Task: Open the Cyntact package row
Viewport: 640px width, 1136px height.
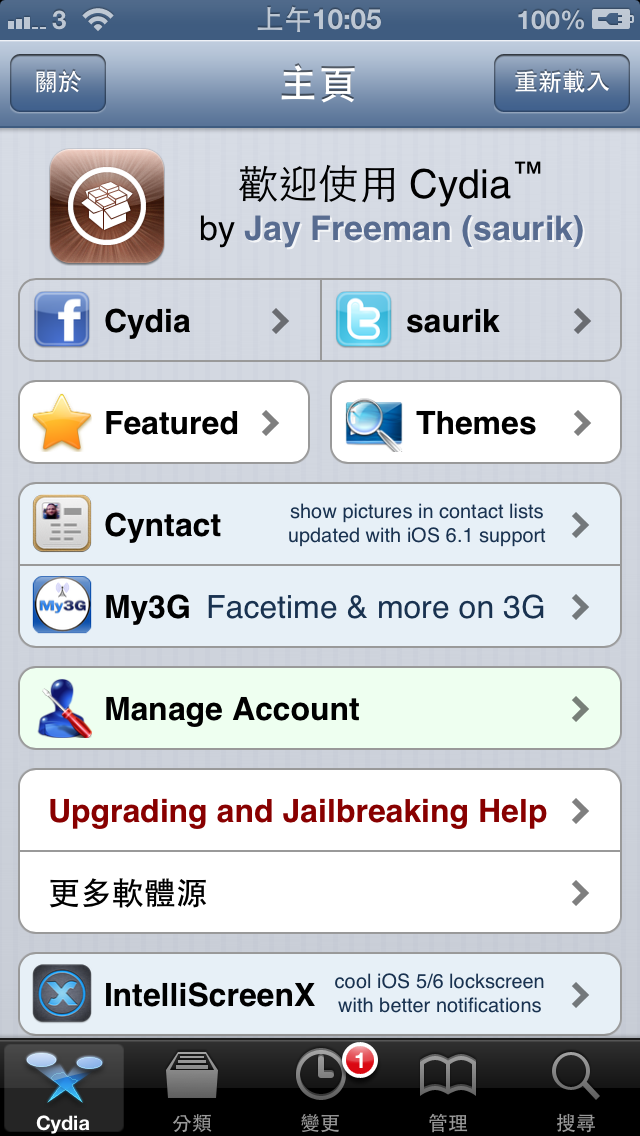Action: tap(320, 525)
